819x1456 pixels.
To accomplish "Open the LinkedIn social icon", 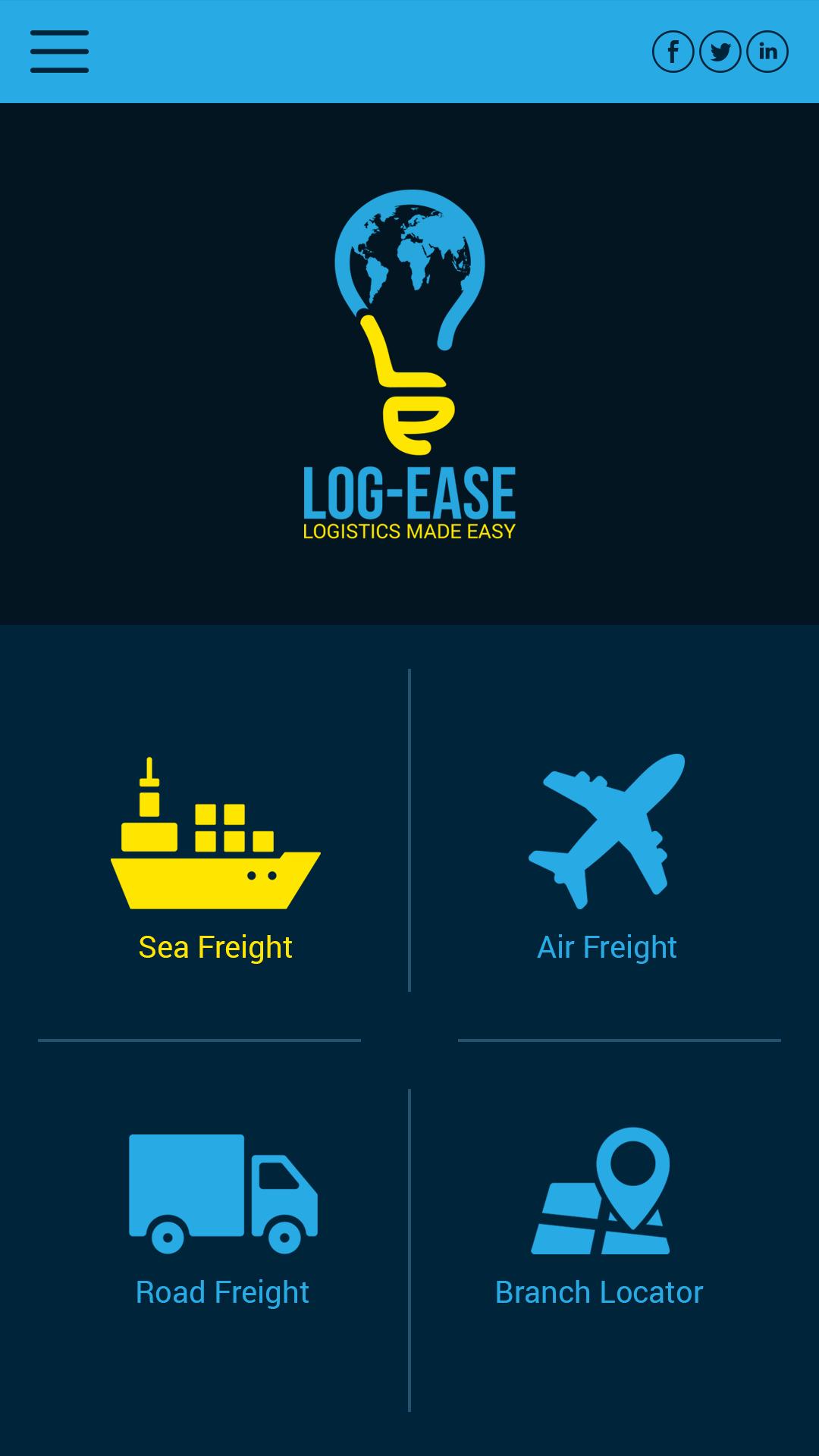I will 766,52.
